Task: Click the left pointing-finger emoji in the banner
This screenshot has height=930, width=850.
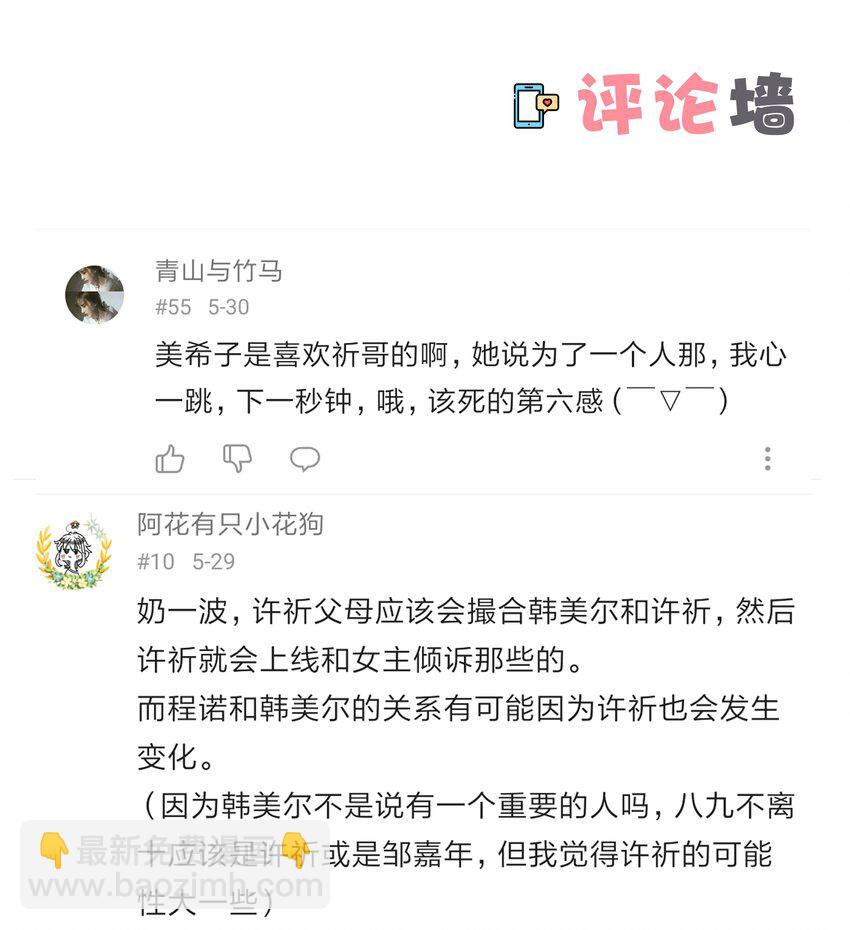Action: tap(52, 848)
